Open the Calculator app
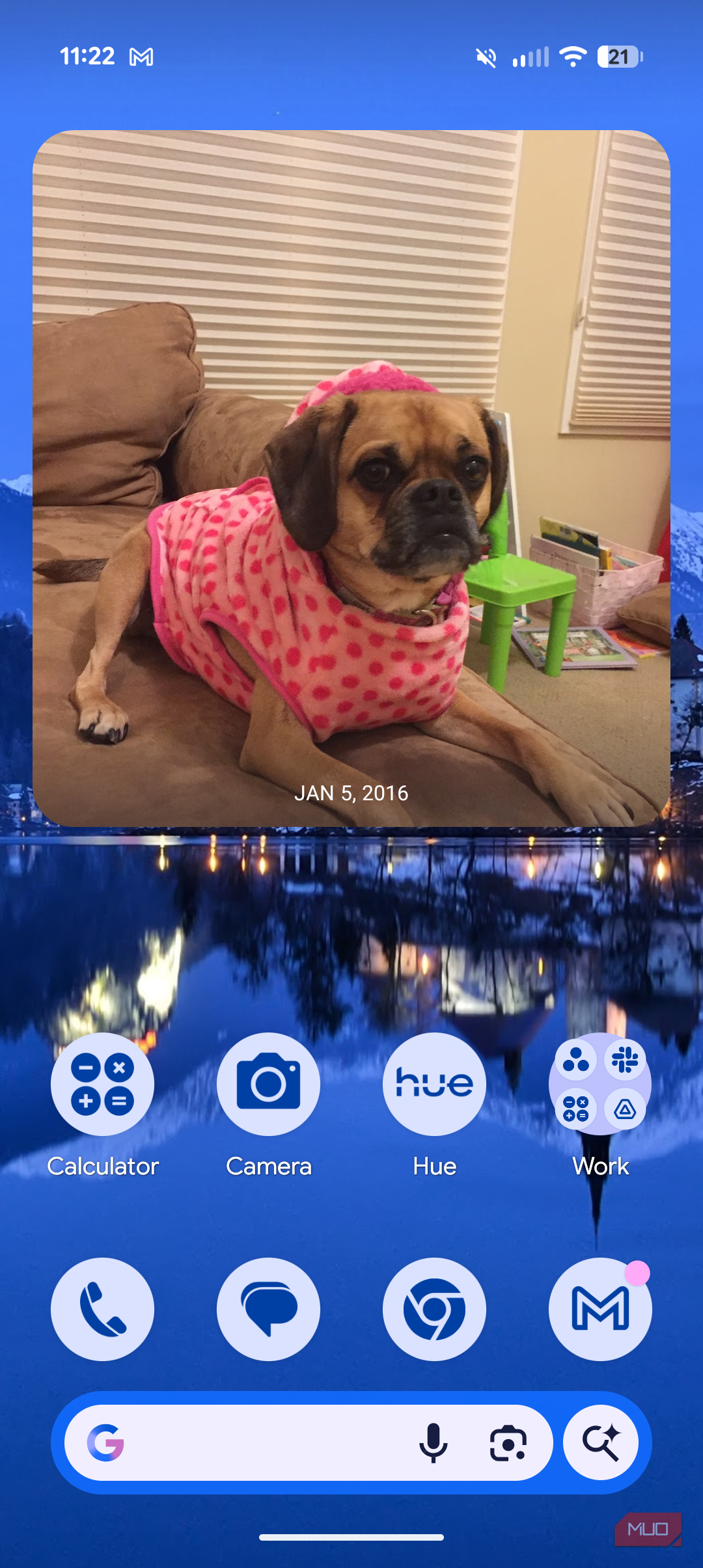 [102, 1084]
